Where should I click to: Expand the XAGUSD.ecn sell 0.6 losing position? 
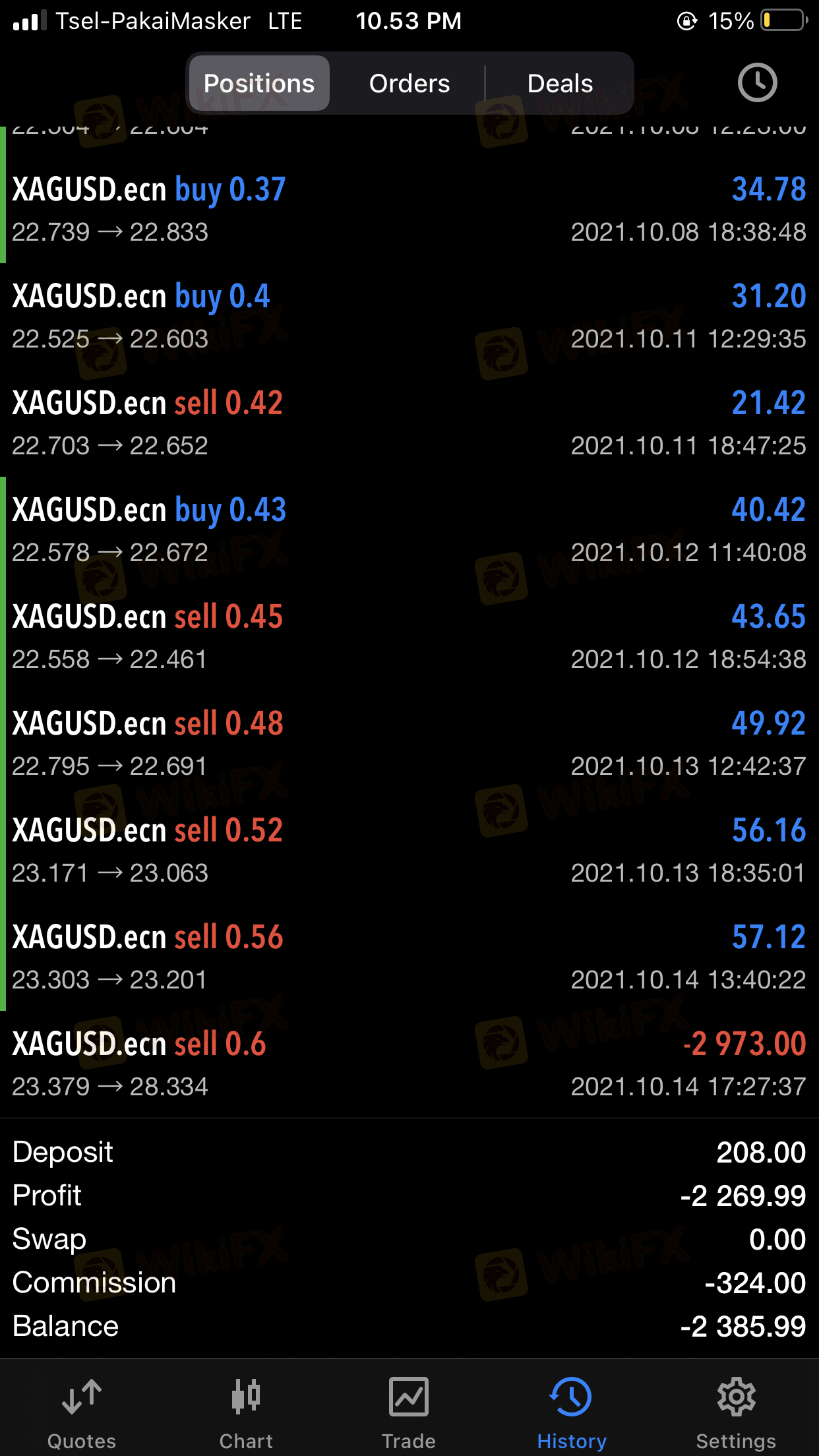[409, 1064]
